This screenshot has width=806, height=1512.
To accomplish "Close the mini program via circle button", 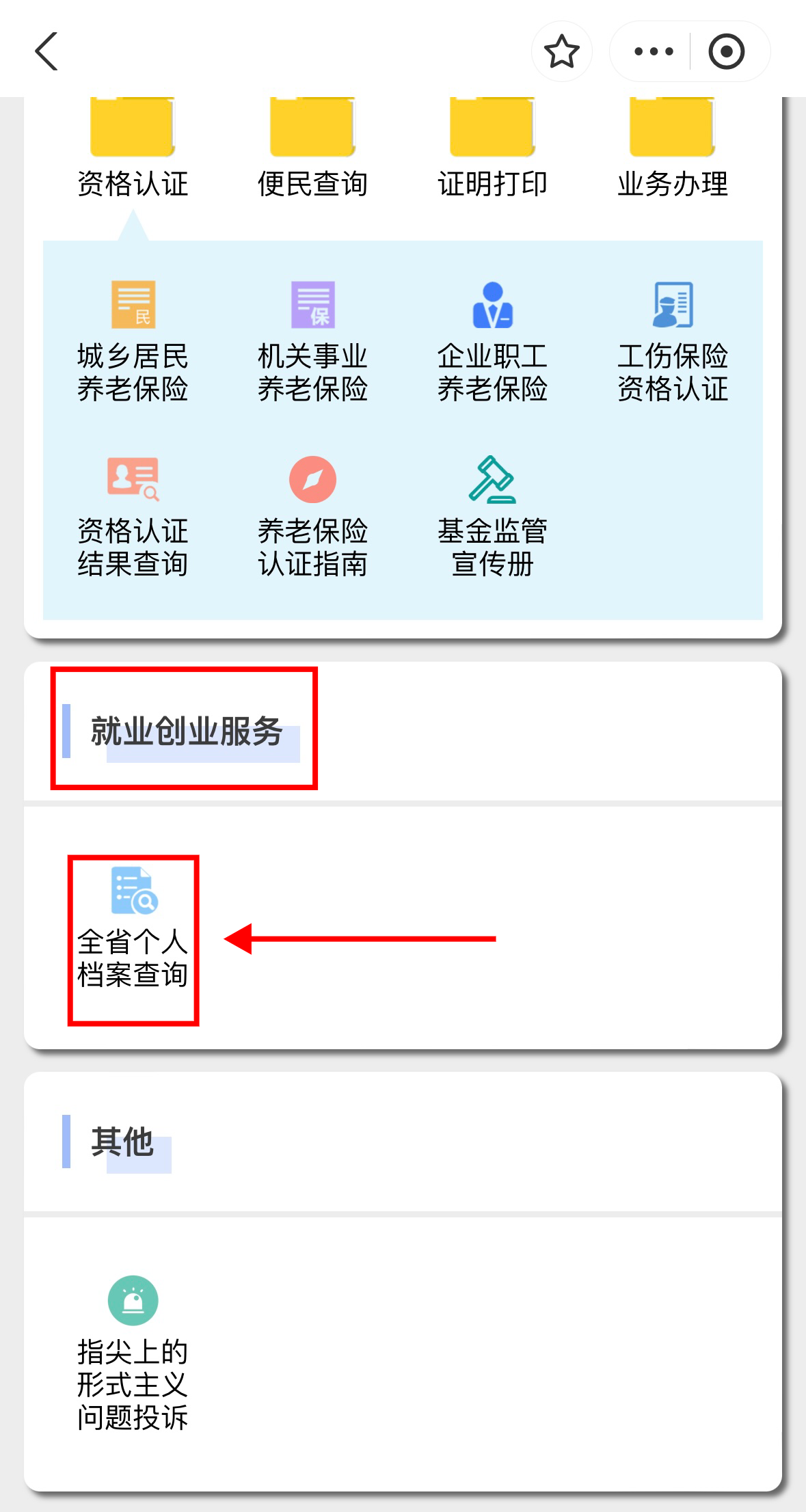I will click(726, 51).
